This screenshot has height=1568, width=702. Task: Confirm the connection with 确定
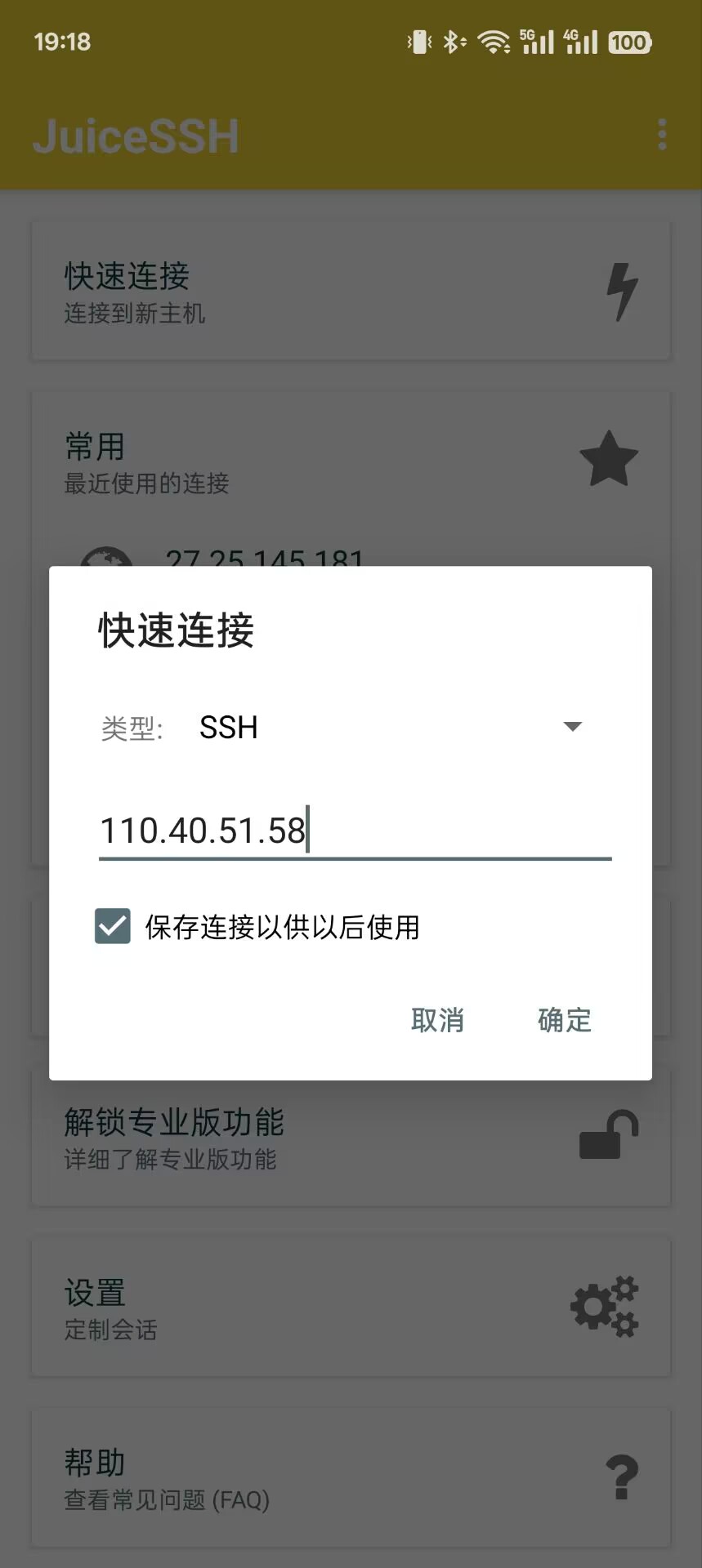pyautogui.click(x=564, y=1020)
